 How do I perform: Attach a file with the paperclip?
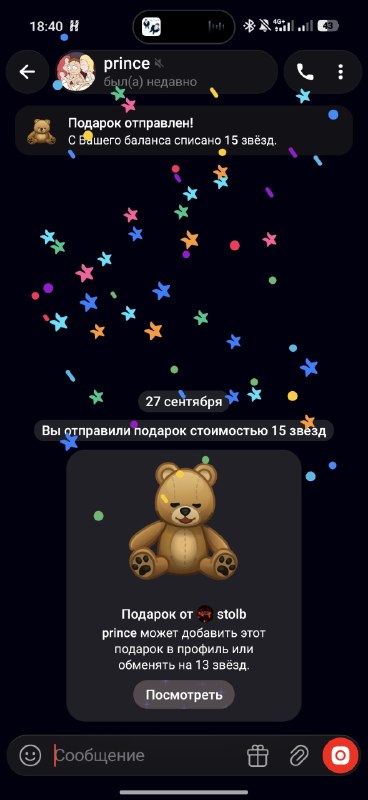pos(299,756)
